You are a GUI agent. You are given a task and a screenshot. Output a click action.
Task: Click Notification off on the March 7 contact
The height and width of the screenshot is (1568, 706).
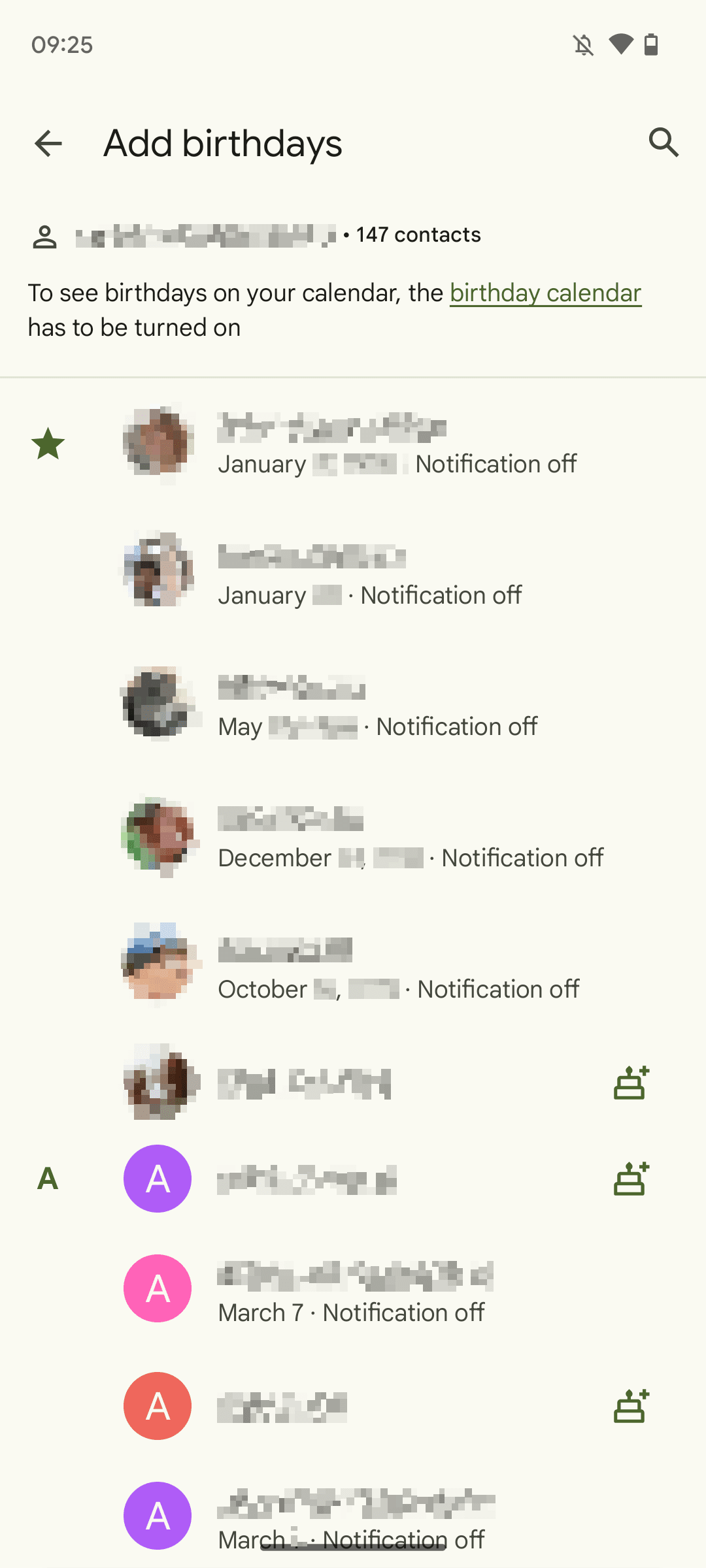402,1313
